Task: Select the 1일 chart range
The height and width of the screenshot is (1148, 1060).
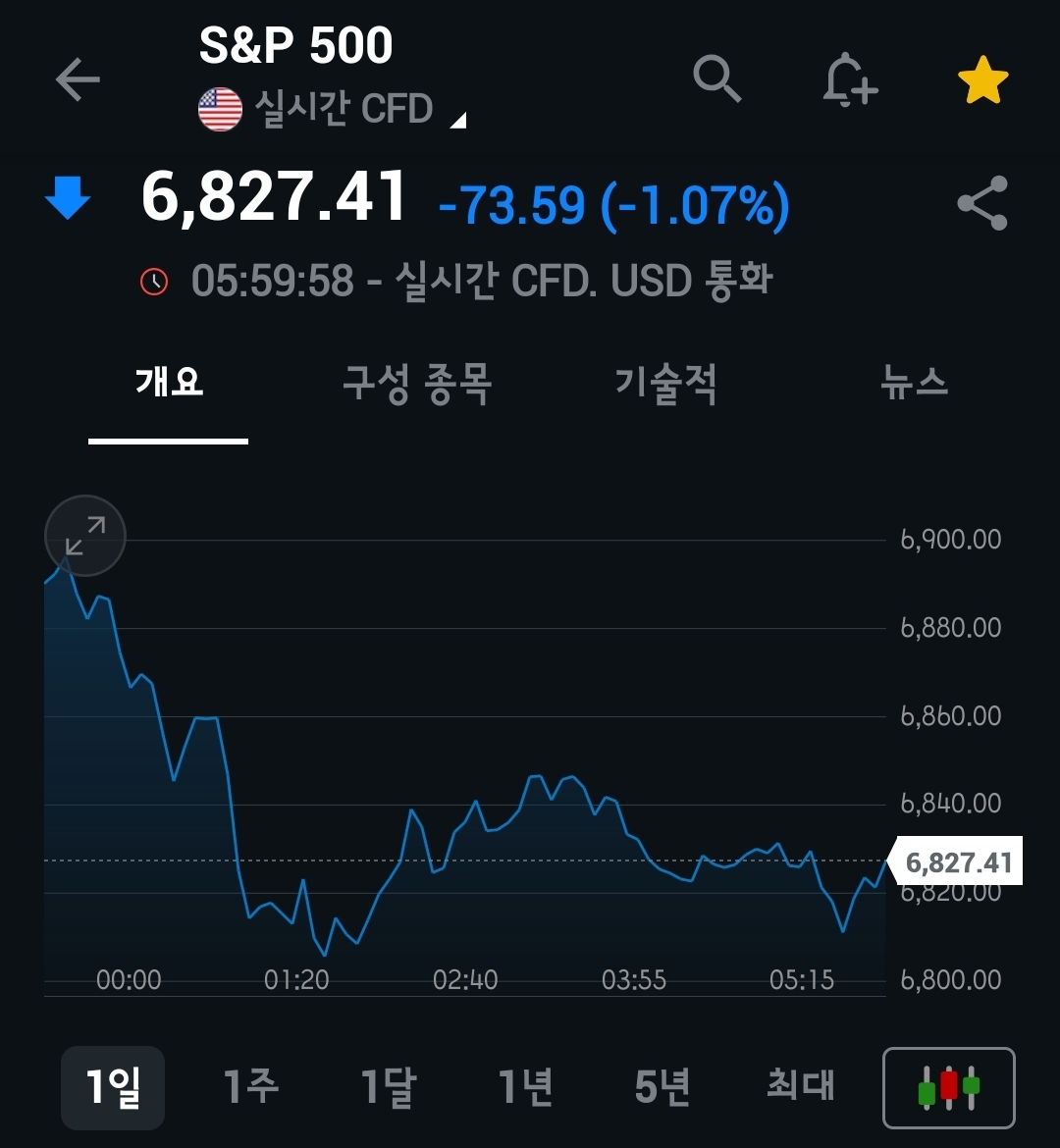Action: tap(113, 1087)
